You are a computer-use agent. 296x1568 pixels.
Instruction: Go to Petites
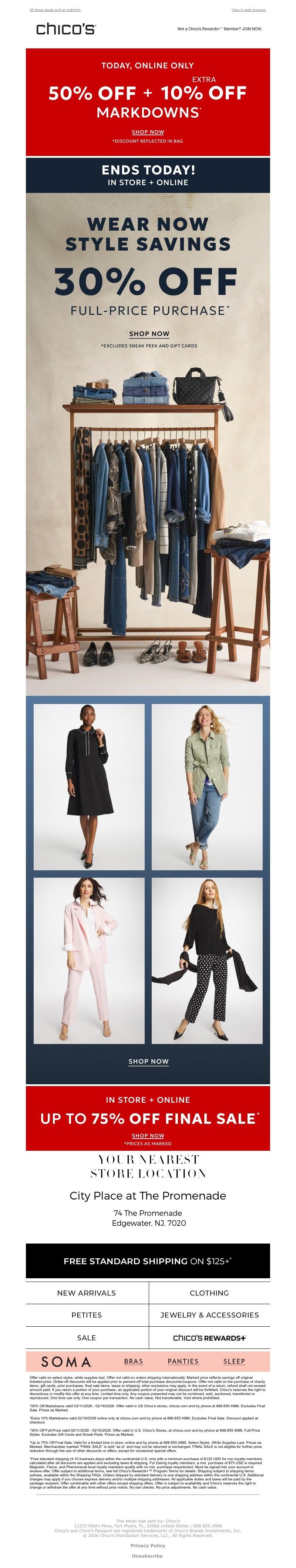click(x=87, y=1315)
